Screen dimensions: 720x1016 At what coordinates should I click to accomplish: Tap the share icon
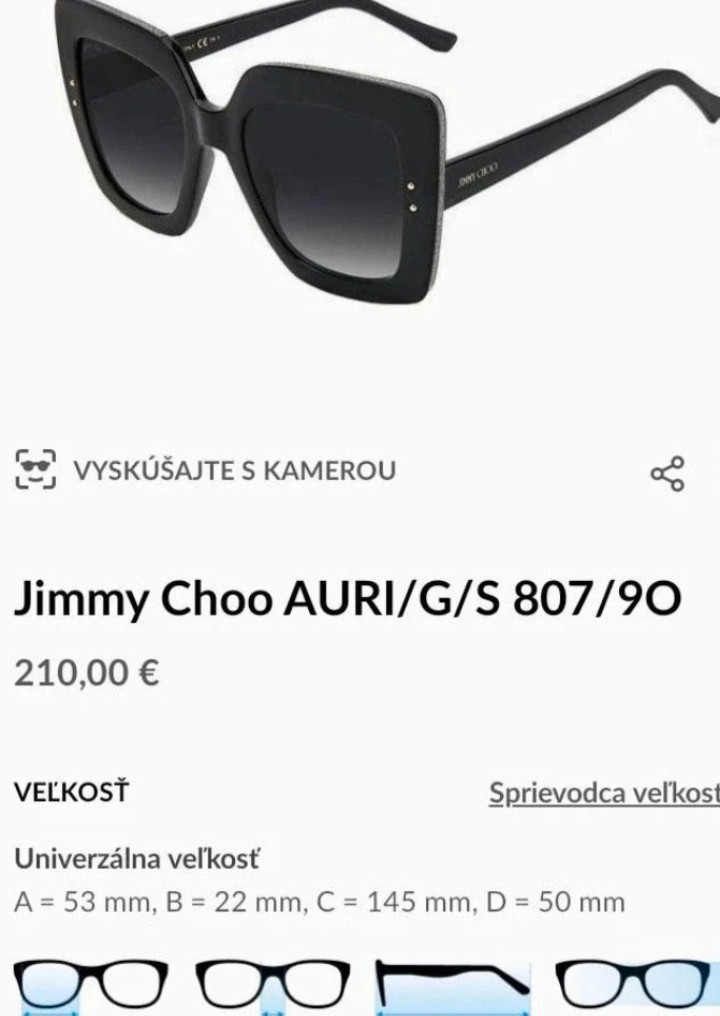coord(667,473)
